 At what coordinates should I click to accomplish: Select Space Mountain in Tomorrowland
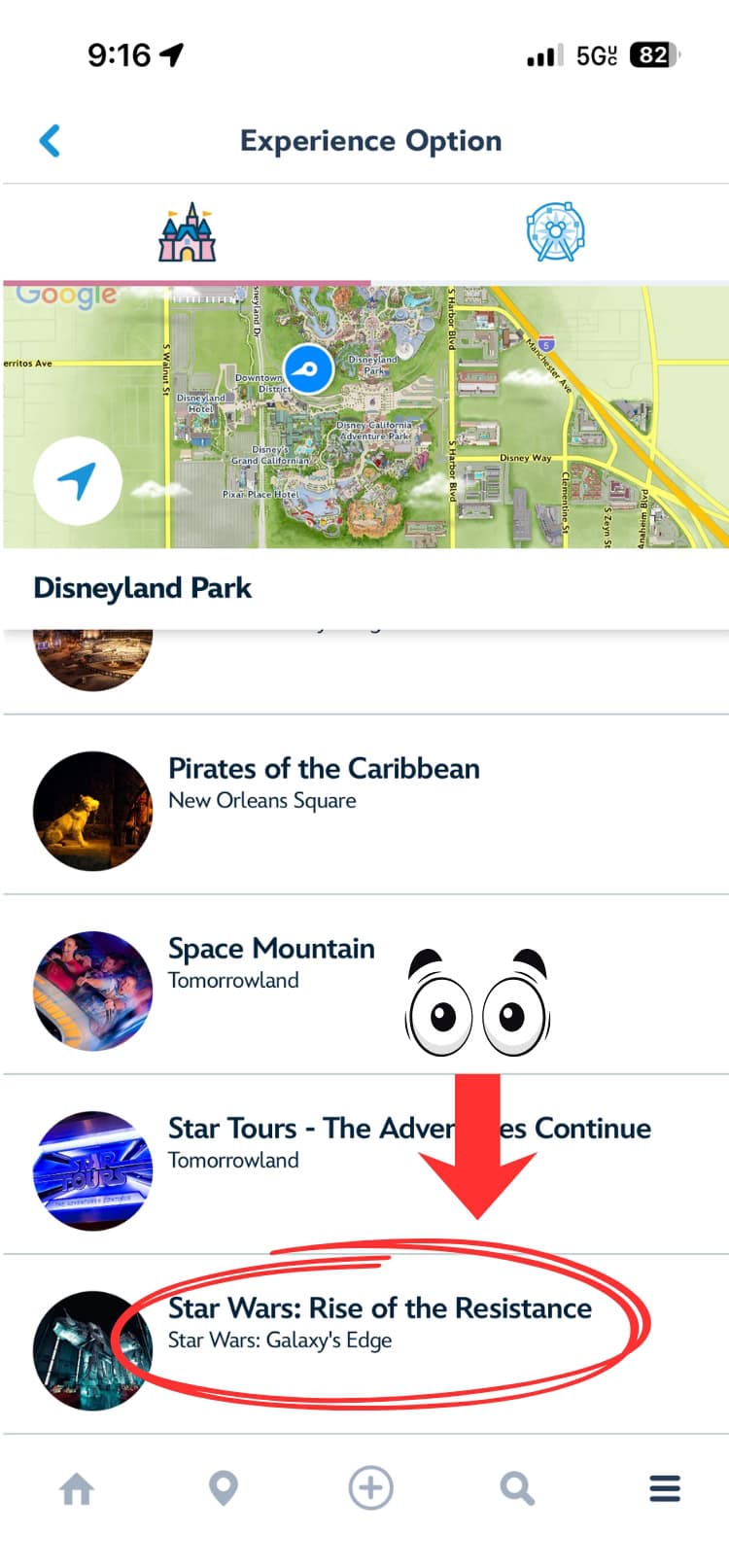[x=271, y=948]
